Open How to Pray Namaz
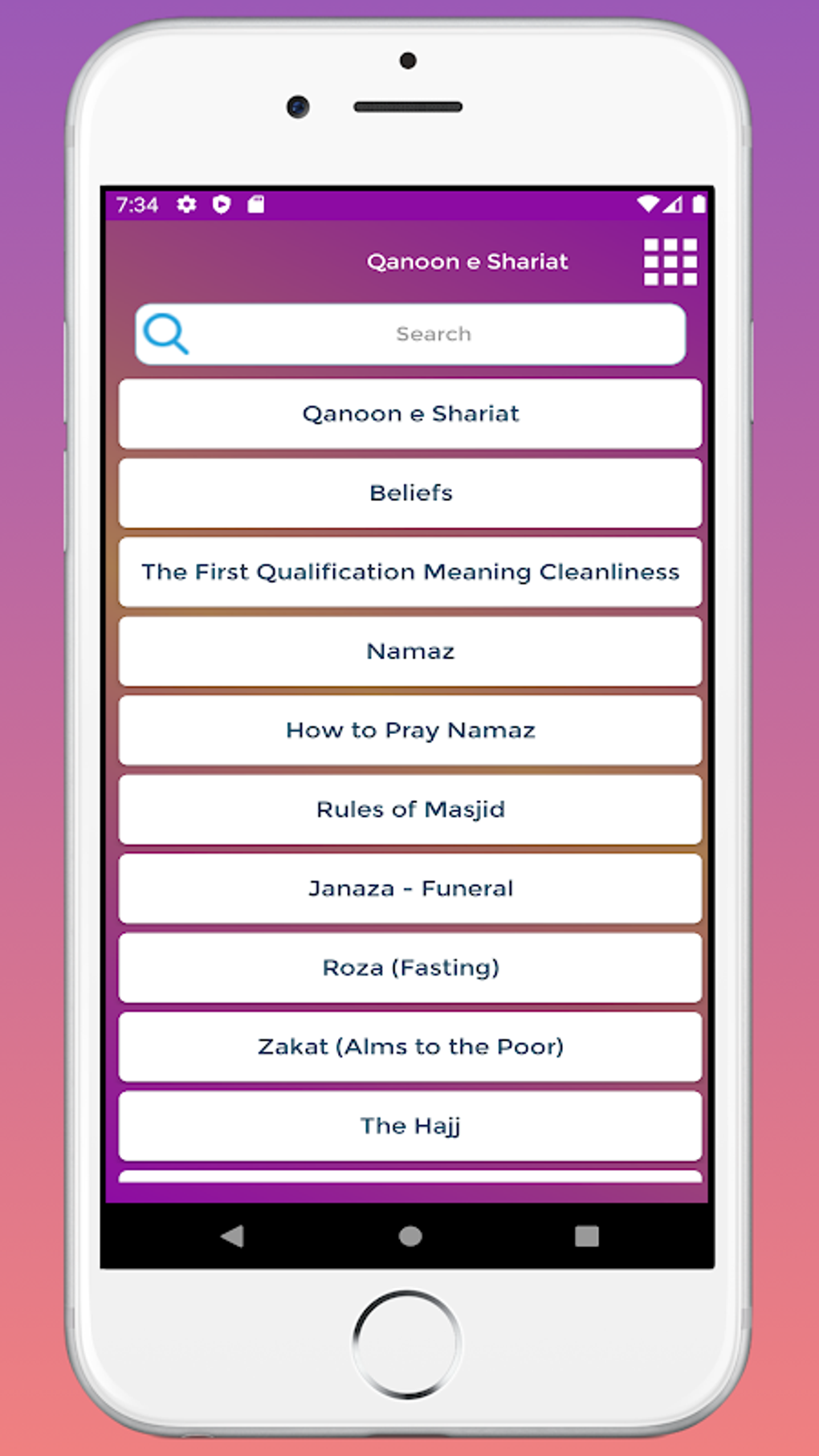This screenshot has width=819, height=1456. point(409,730)
